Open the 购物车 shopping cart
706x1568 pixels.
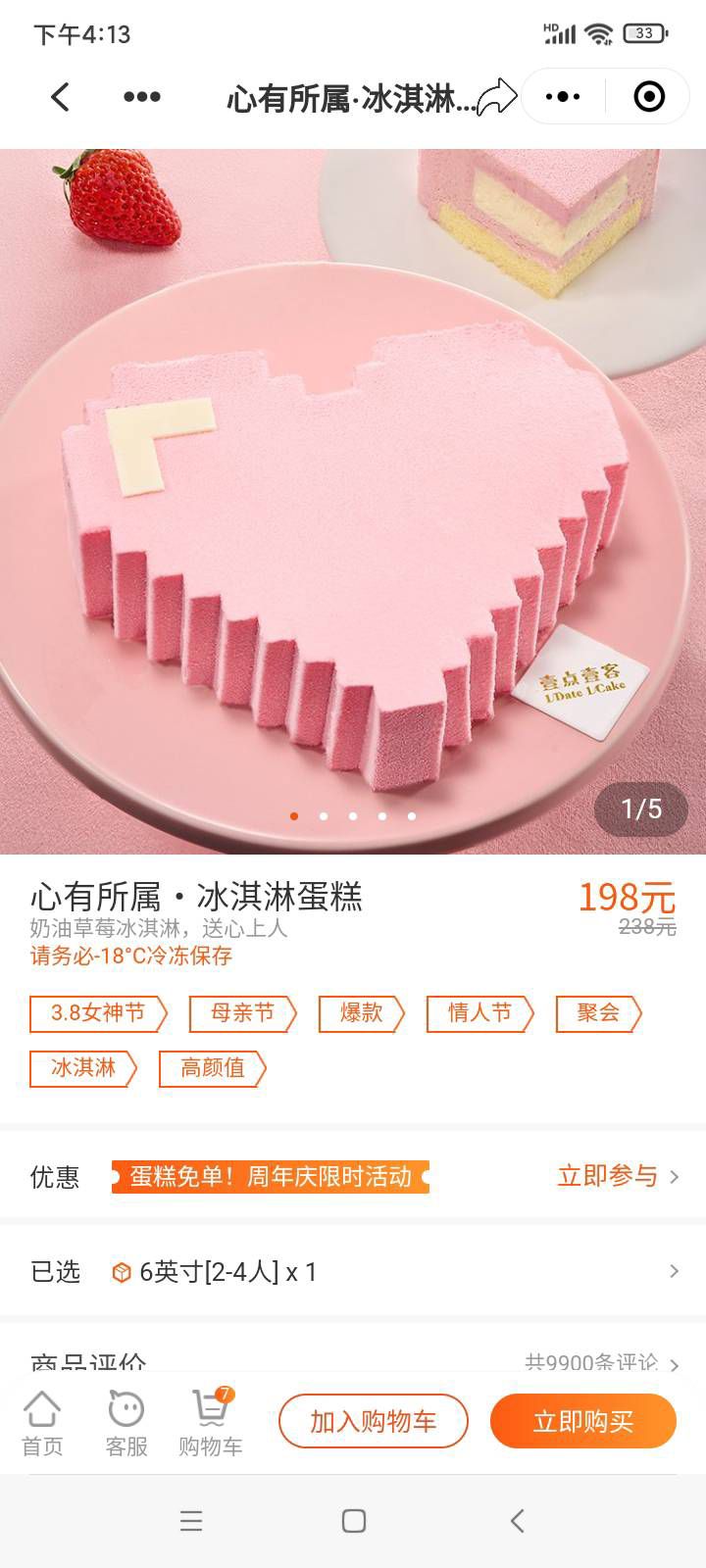pyautogui.click(x=210, y=1423)
